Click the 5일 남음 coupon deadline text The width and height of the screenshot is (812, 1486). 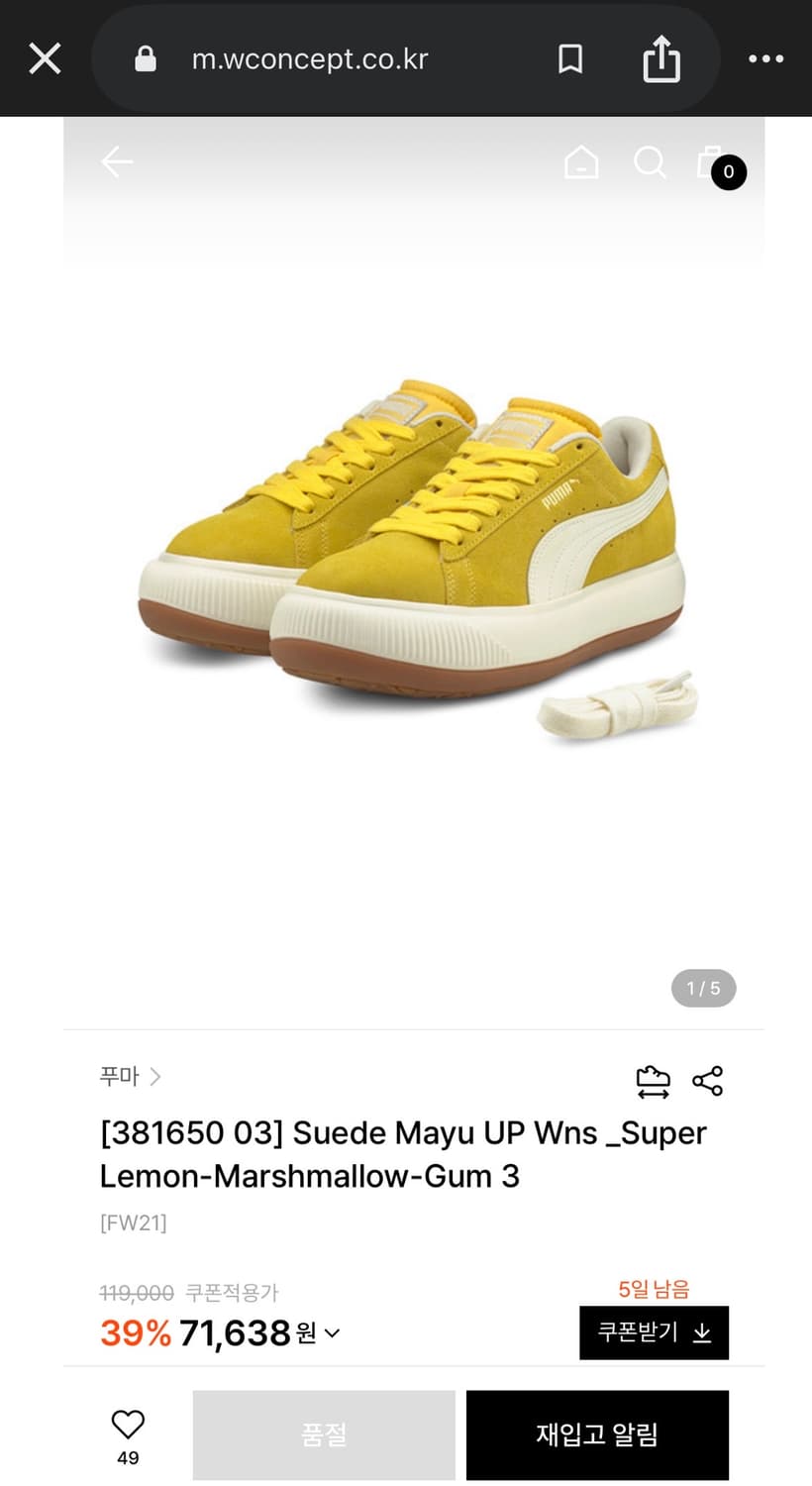coord(655,1289)
